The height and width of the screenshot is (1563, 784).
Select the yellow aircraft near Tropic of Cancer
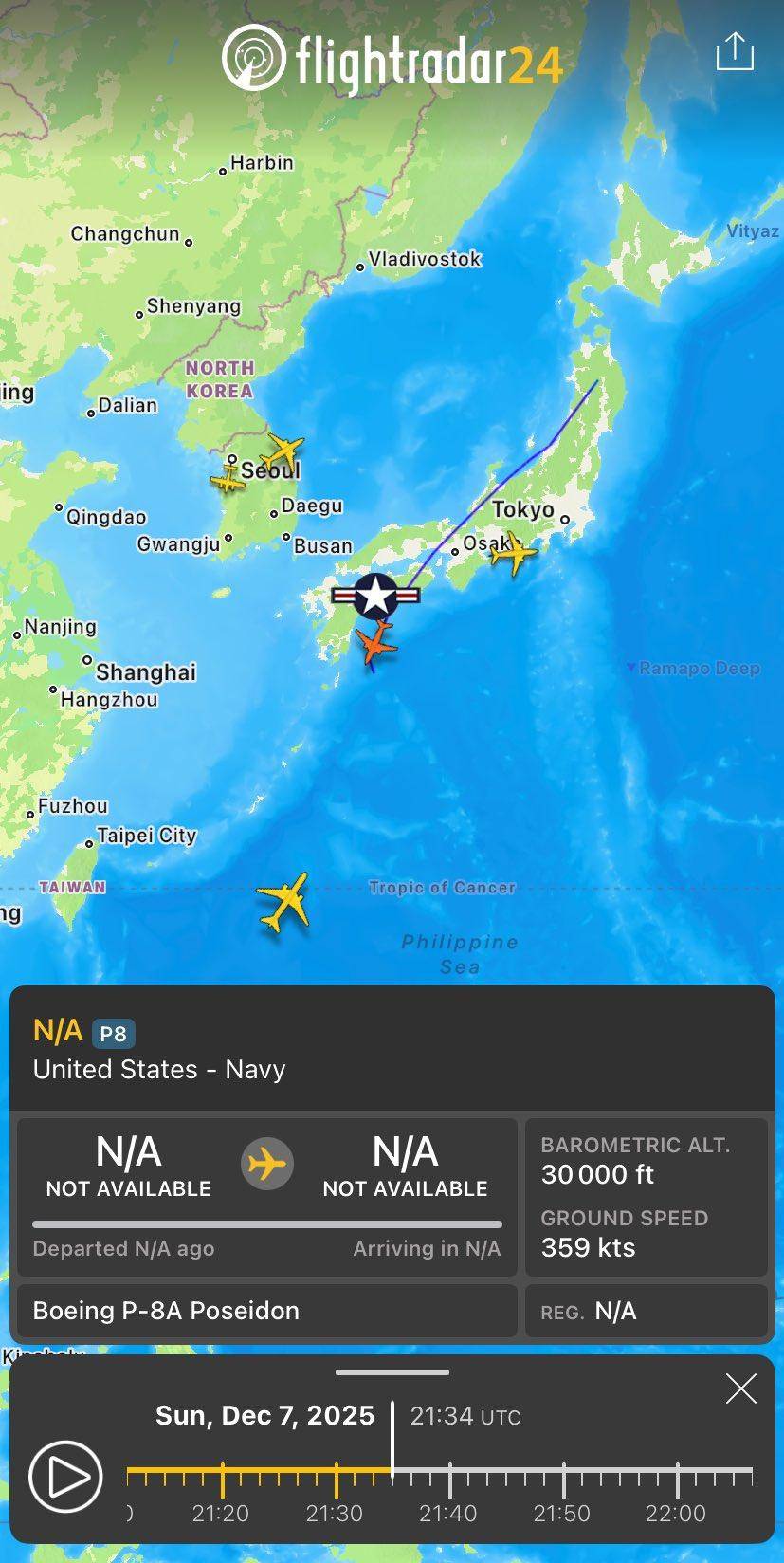[283, 902]
